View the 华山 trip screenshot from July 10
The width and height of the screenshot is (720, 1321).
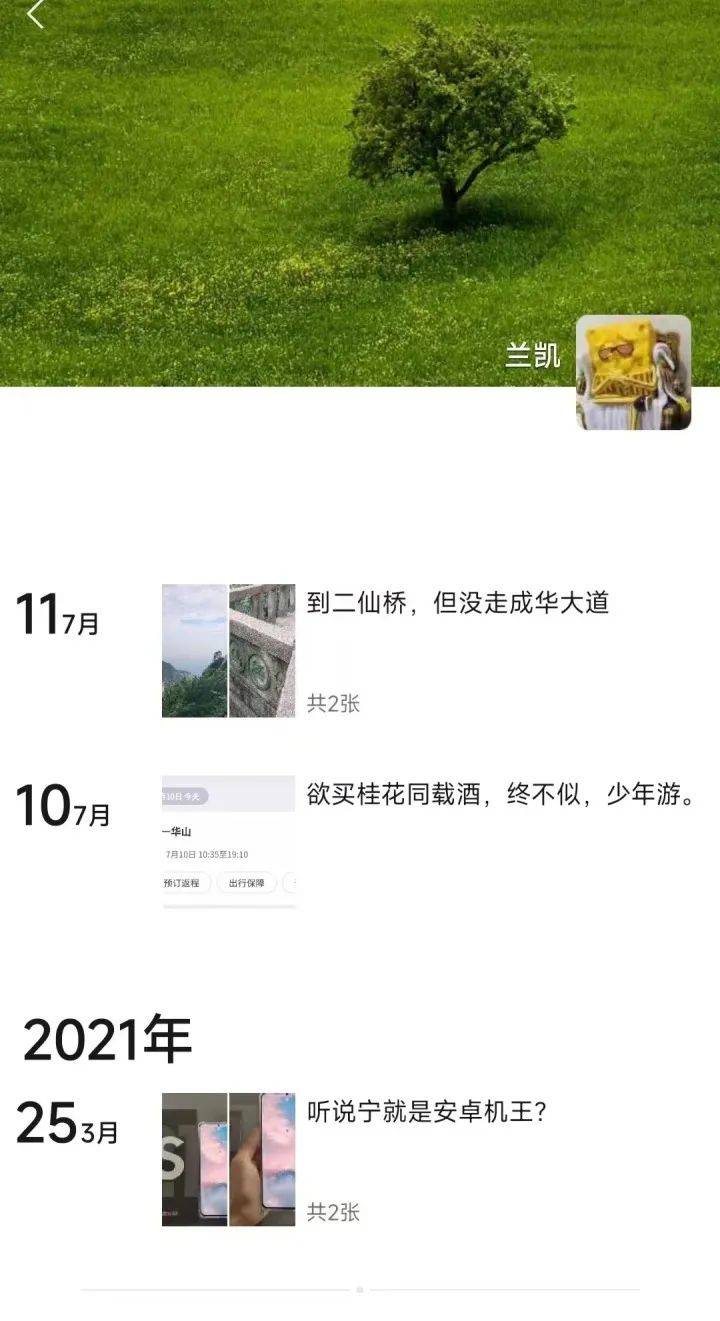point(228,841)
